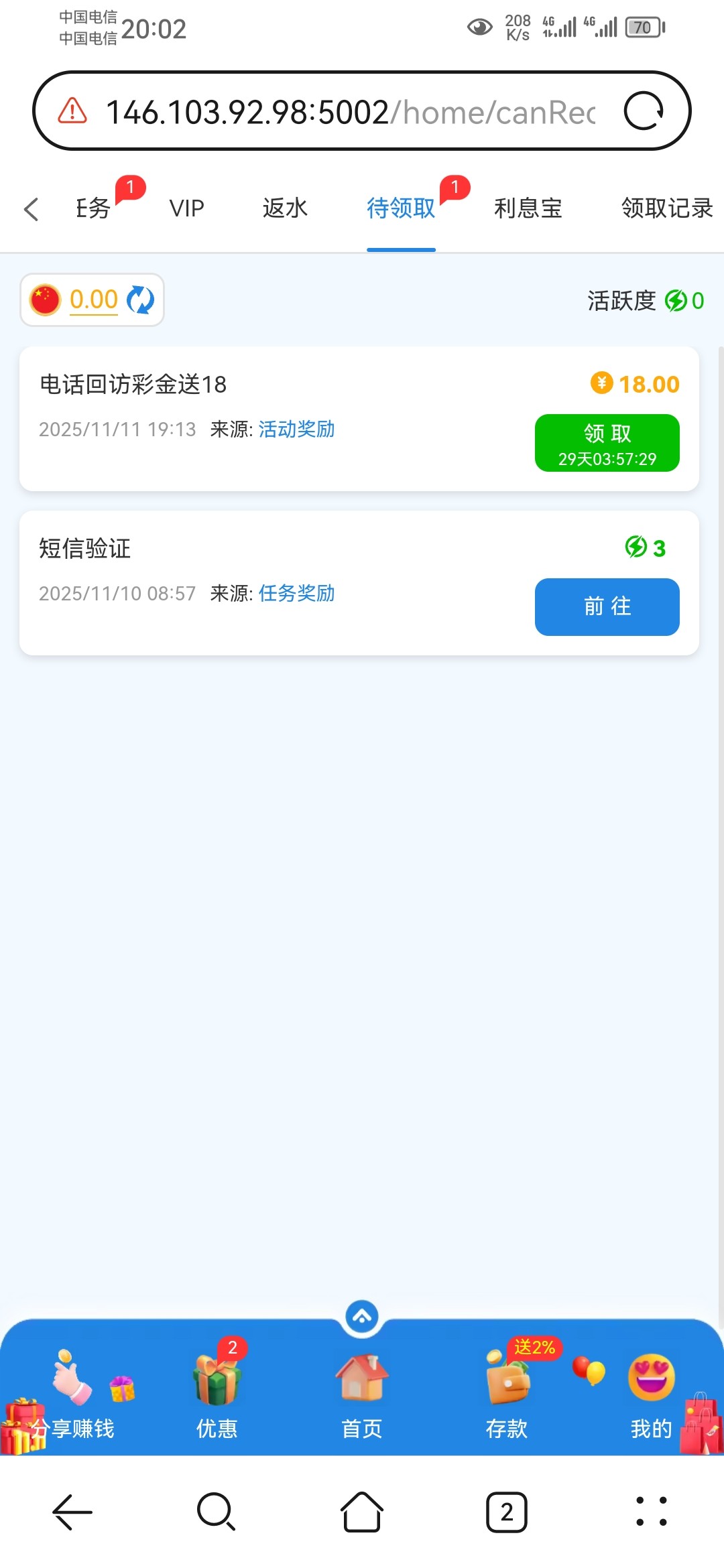This screenshot has width=724, height=1568.
Task: Open the 任务奖励 source link
Action: (296, 593)
